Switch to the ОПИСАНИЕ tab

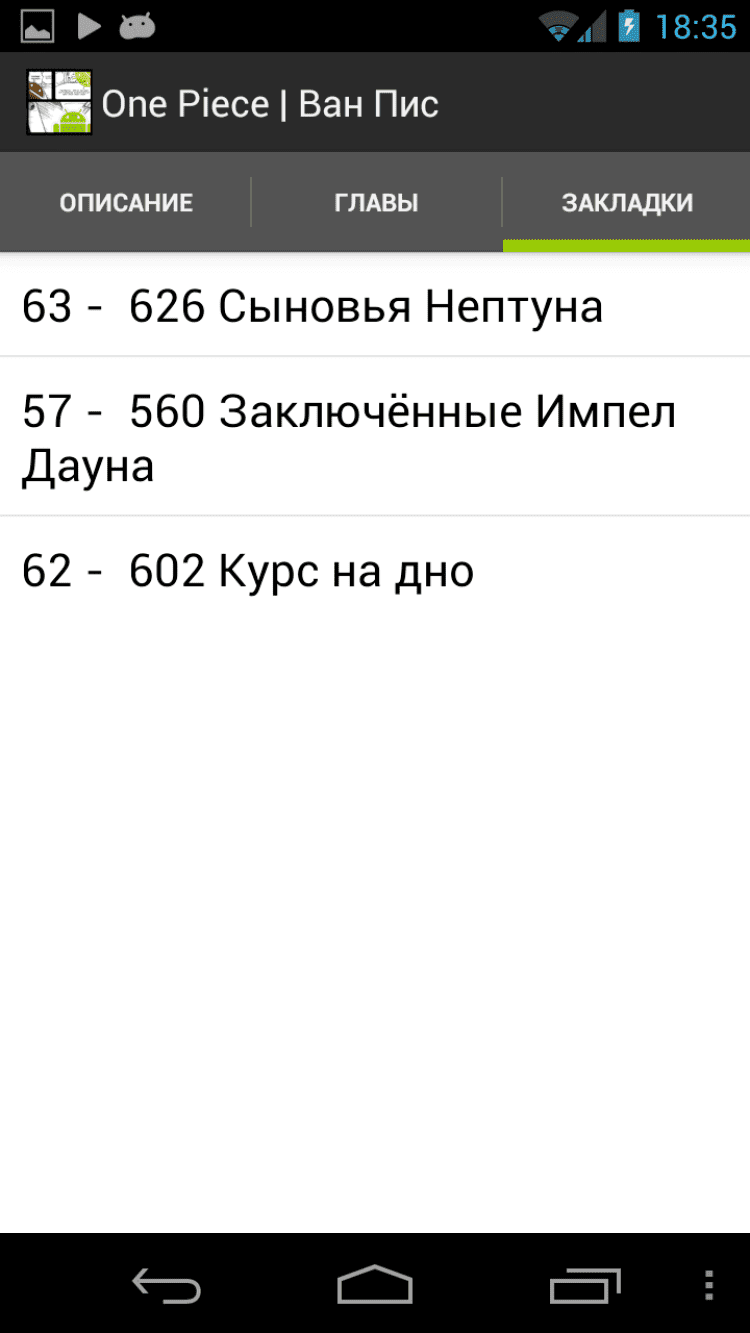(x=125, y=203)
